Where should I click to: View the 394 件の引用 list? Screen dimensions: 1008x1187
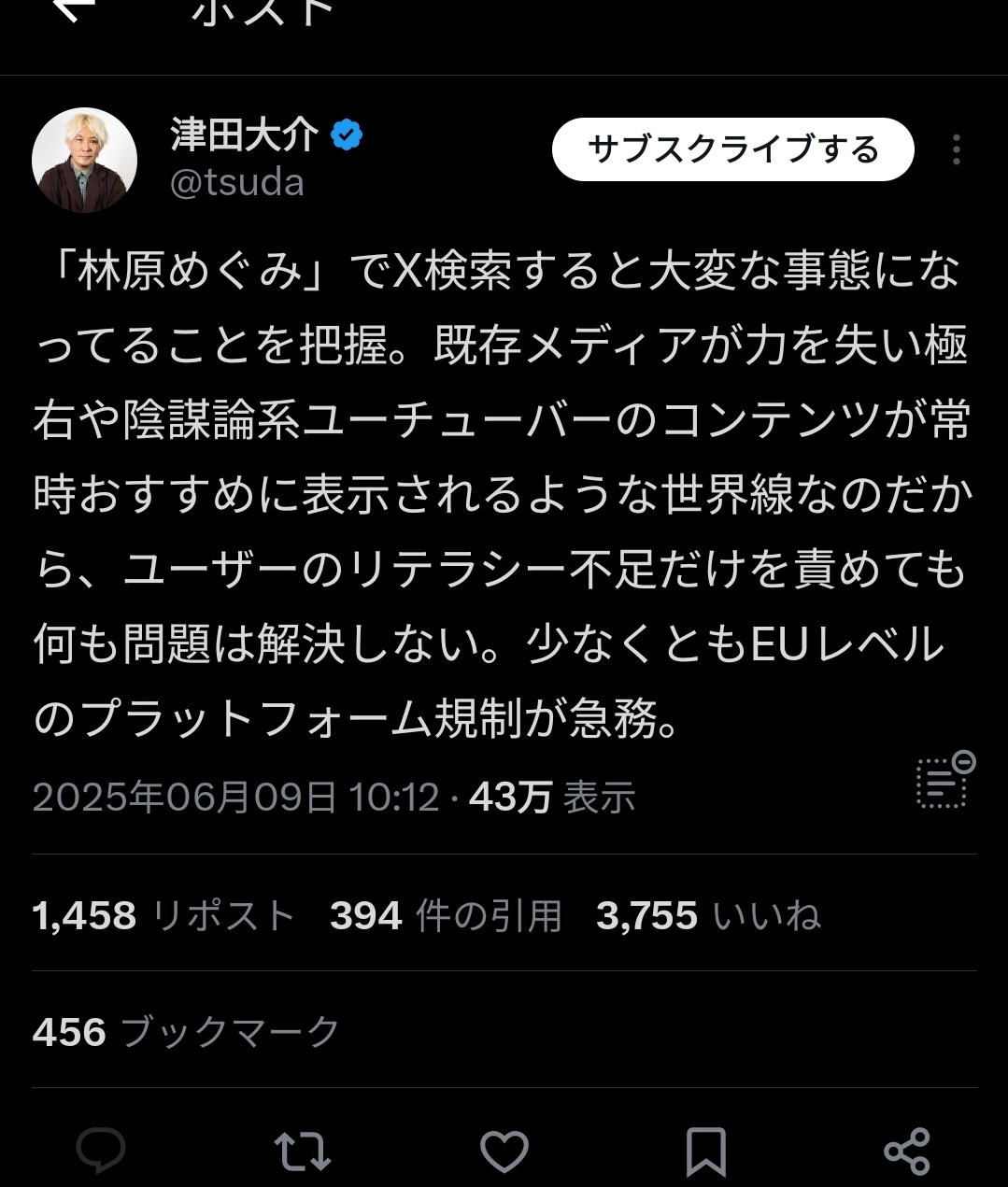446,915
